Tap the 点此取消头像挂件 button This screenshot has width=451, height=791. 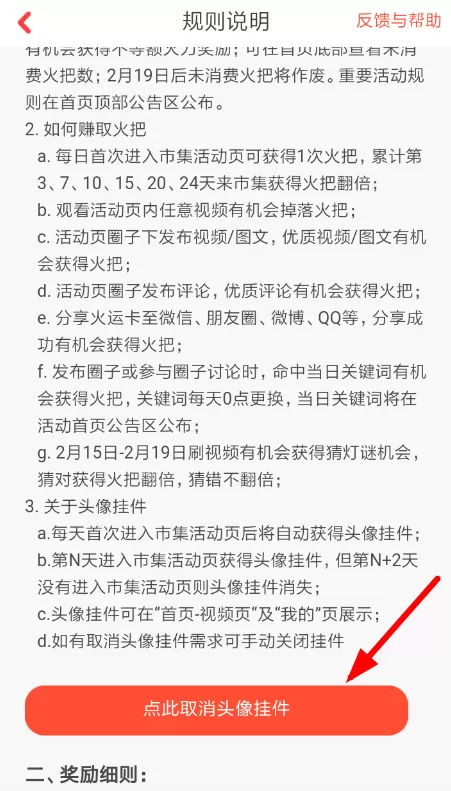[216, 710]
